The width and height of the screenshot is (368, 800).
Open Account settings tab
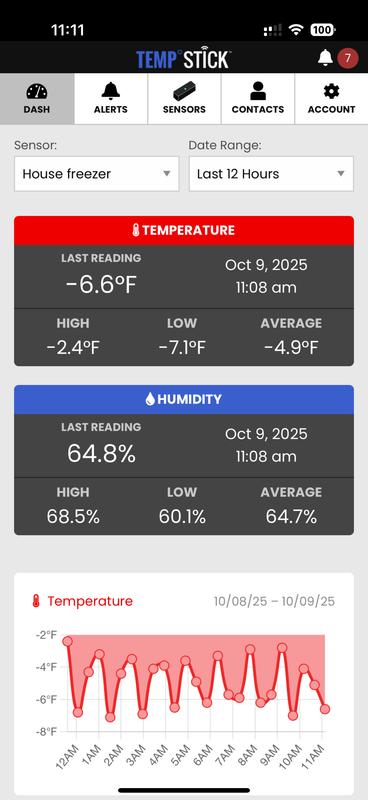pyautogui.click(x=331, y=98)
